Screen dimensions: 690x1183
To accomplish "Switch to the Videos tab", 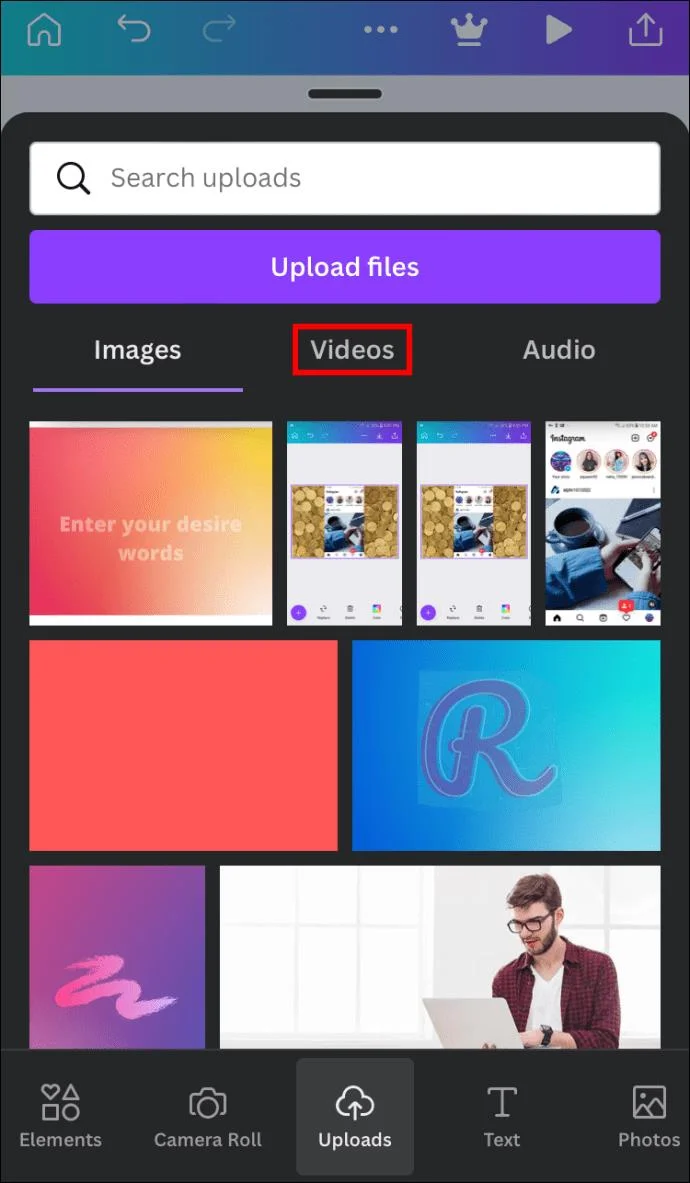I will click(x=352, y=350).
